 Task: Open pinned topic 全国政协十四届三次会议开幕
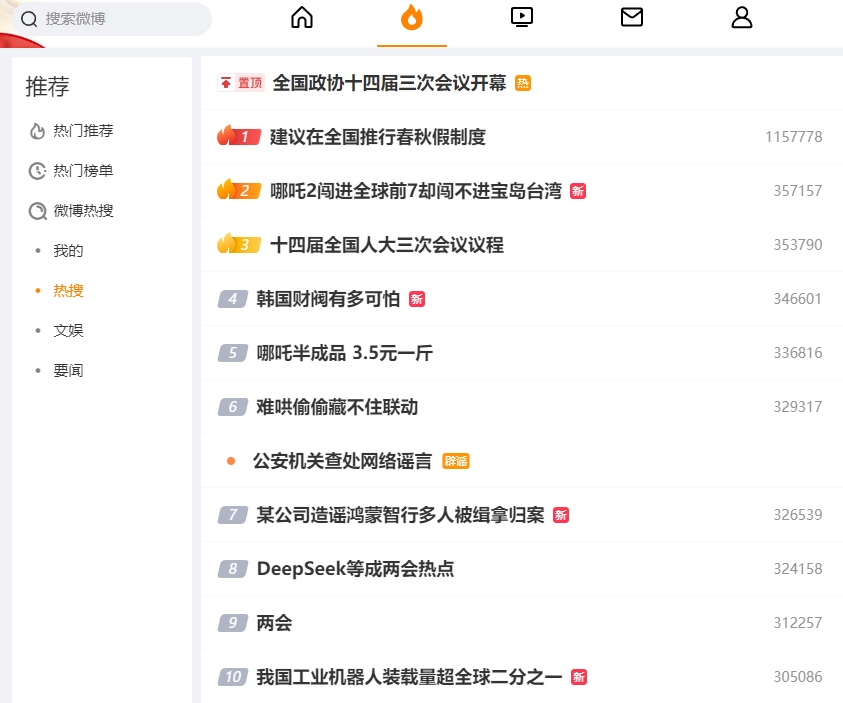(389, 83)
